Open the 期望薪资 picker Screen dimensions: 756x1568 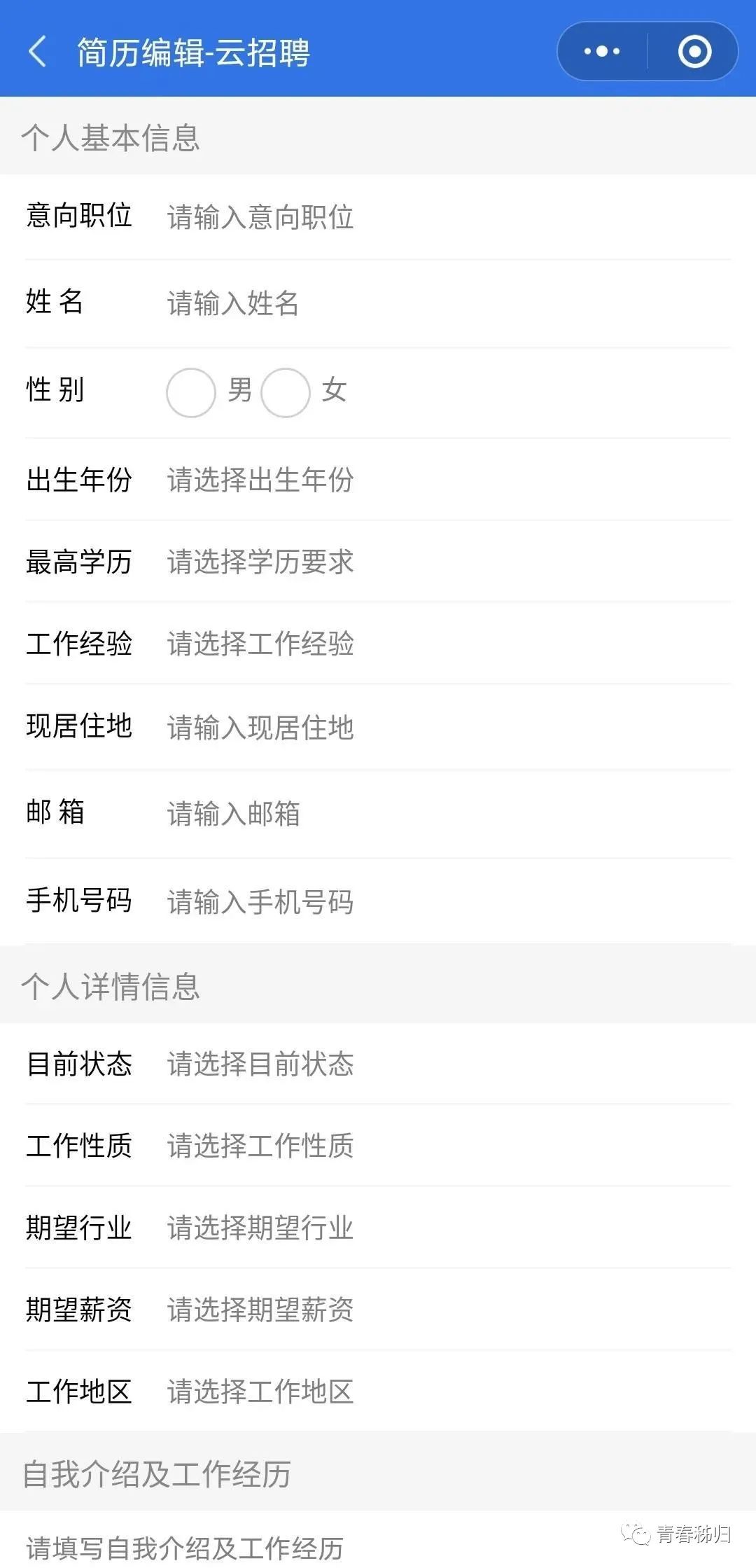tap(448, 1310)
